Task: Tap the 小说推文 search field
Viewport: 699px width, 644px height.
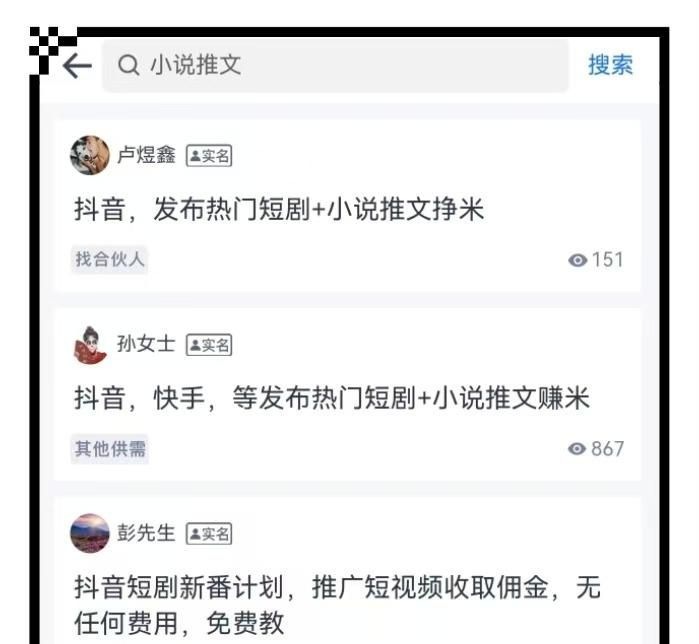Action: tap(335, 66)
